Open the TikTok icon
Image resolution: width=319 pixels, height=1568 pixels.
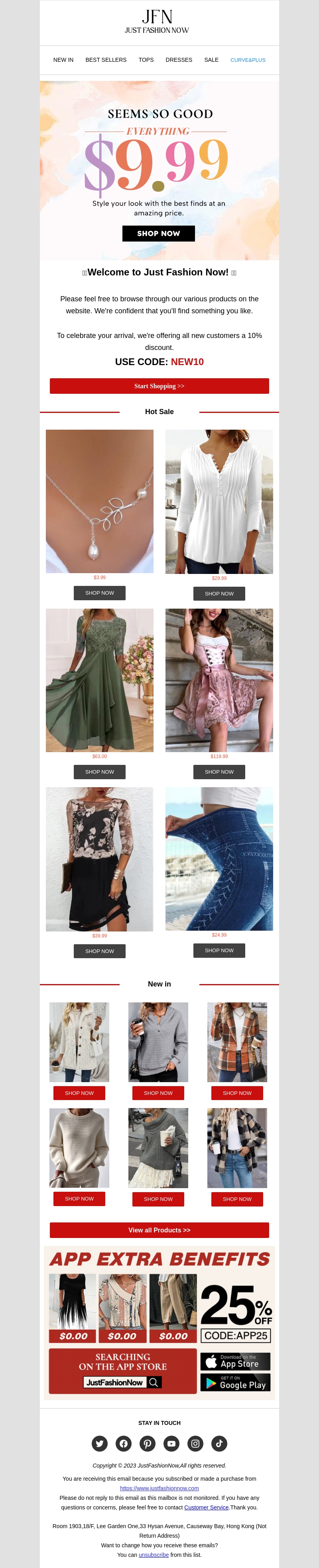[219, 1443]
